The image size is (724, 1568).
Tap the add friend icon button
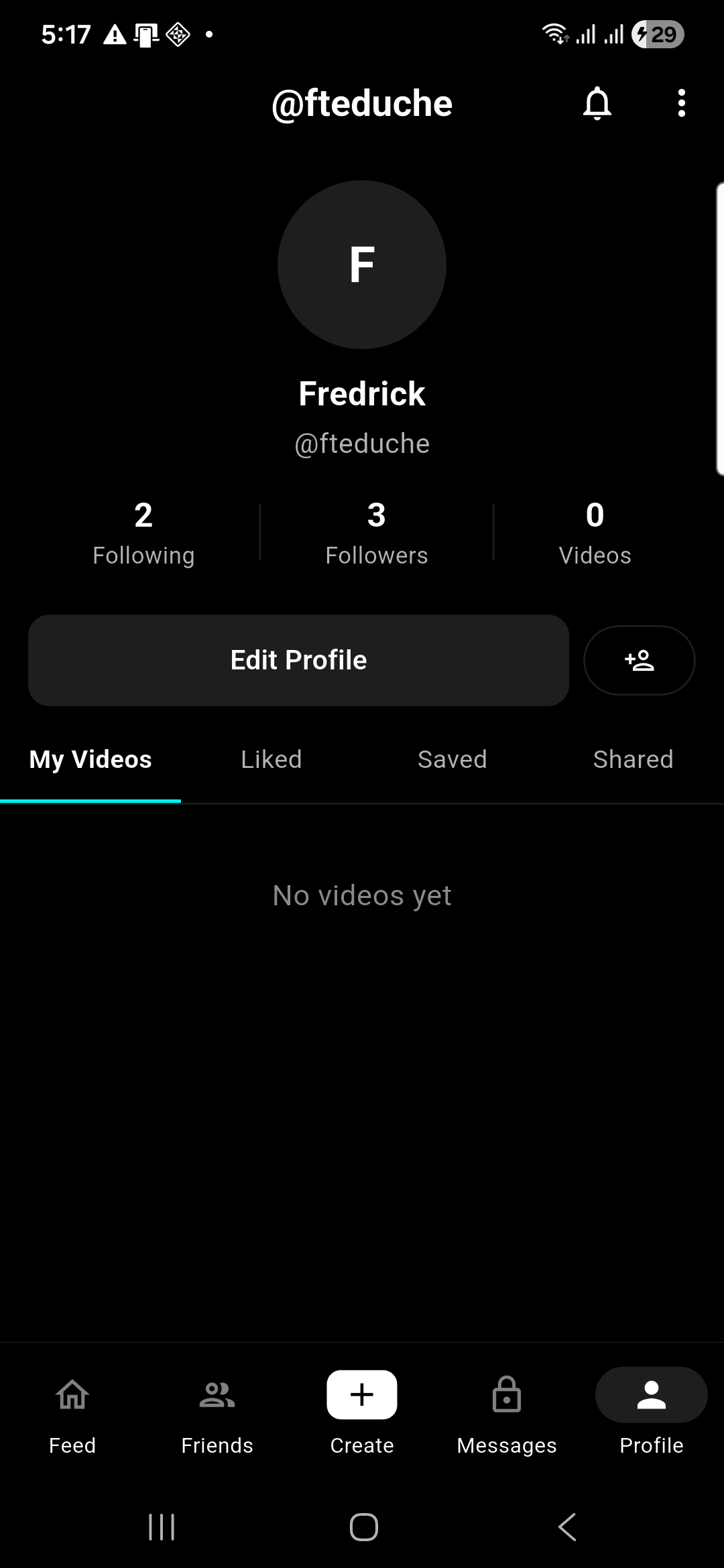coord(639,660)
